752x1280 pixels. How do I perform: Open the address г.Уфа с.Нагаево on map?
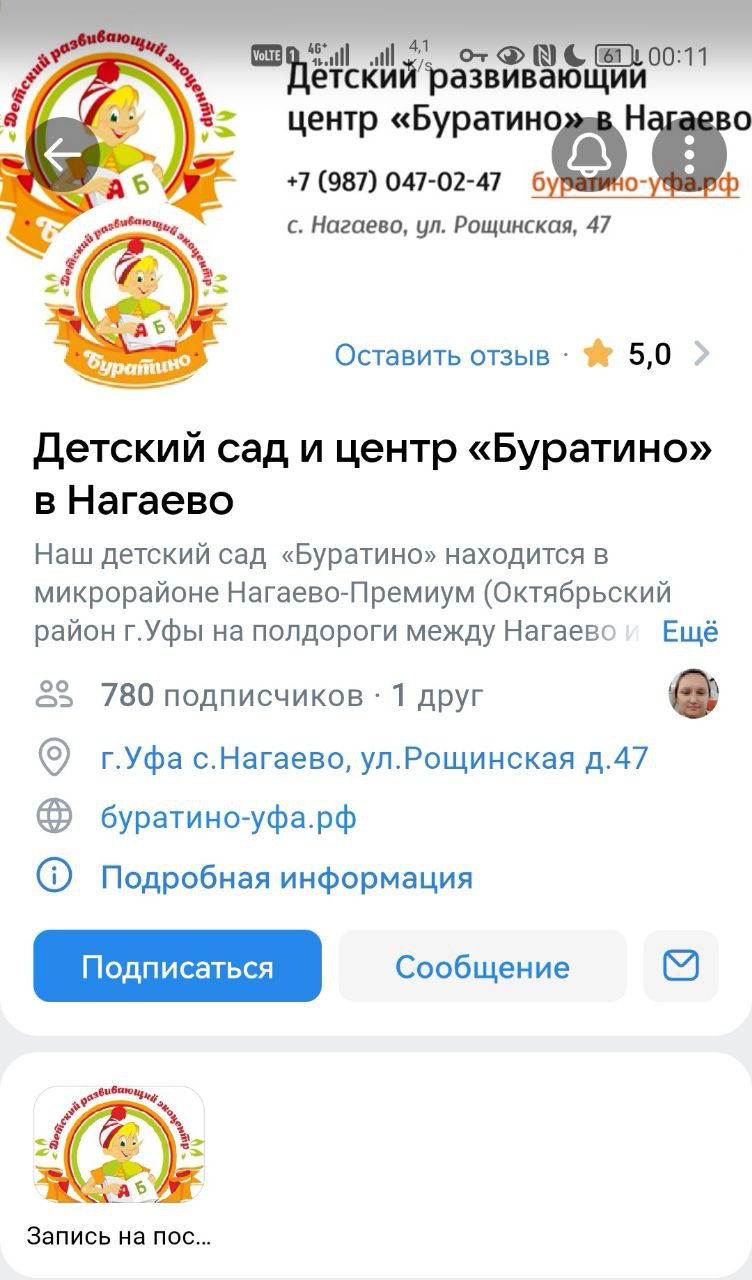[x=375, y=758]
